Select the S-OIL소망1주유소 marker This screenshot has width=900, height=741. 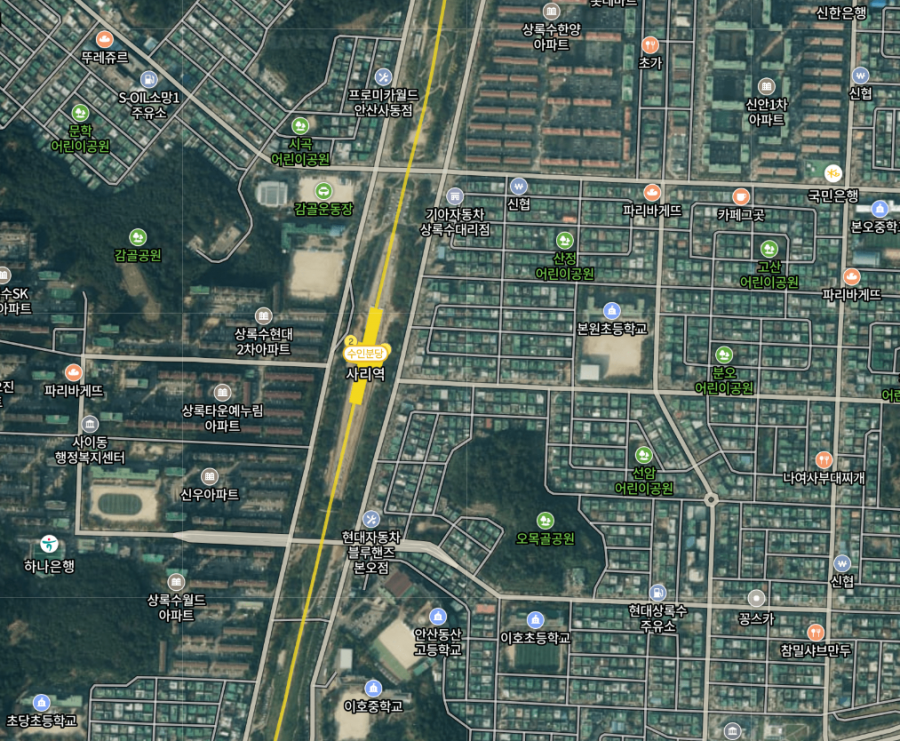[x=149, y=79]
